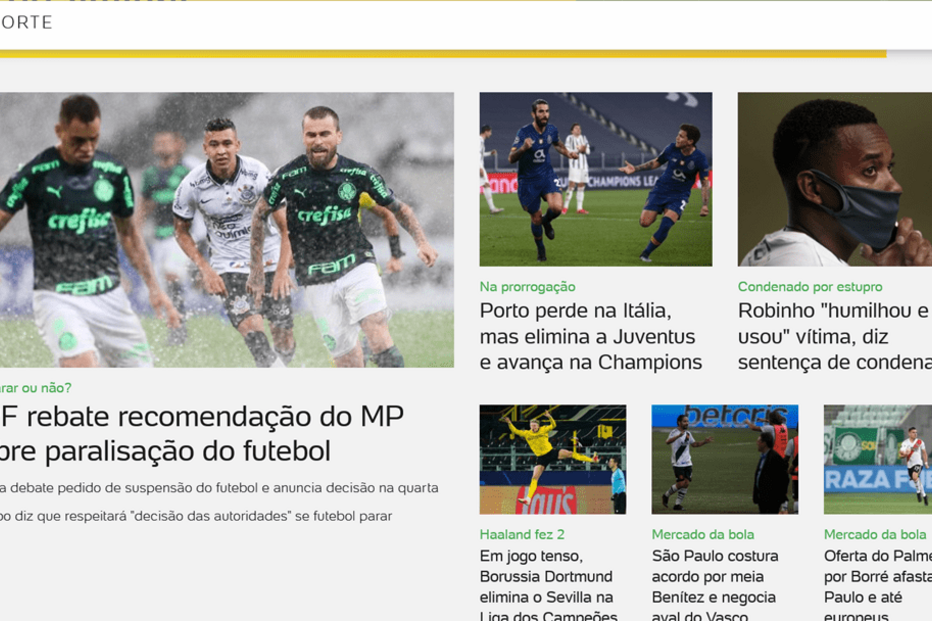Read Borussia Dortmund elimina o Sevilla article
The image size is (932, 621).
pyautogui.click(x=548, y=586)
